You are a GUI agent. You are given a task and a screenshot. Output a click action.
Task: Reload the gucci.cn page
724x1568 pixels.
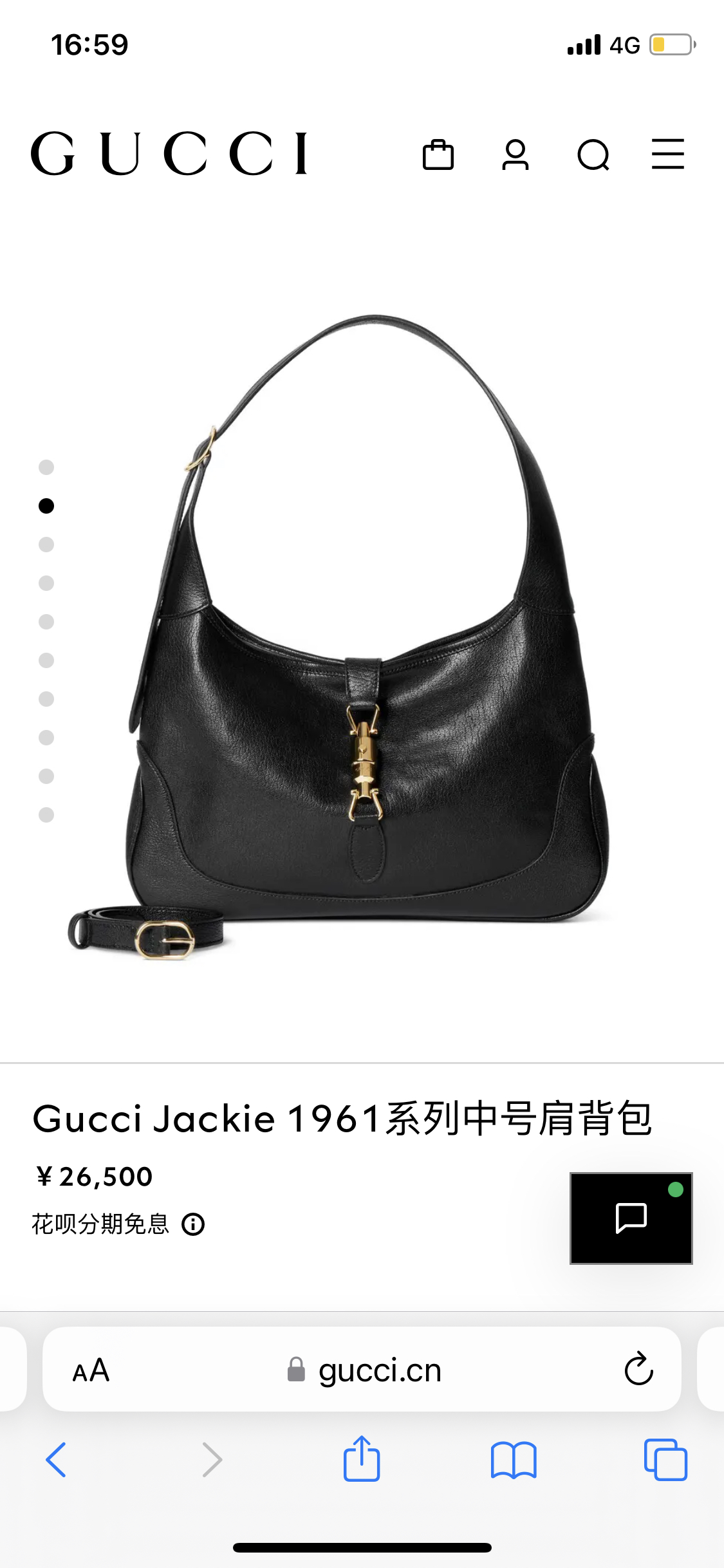point(638,1368)
